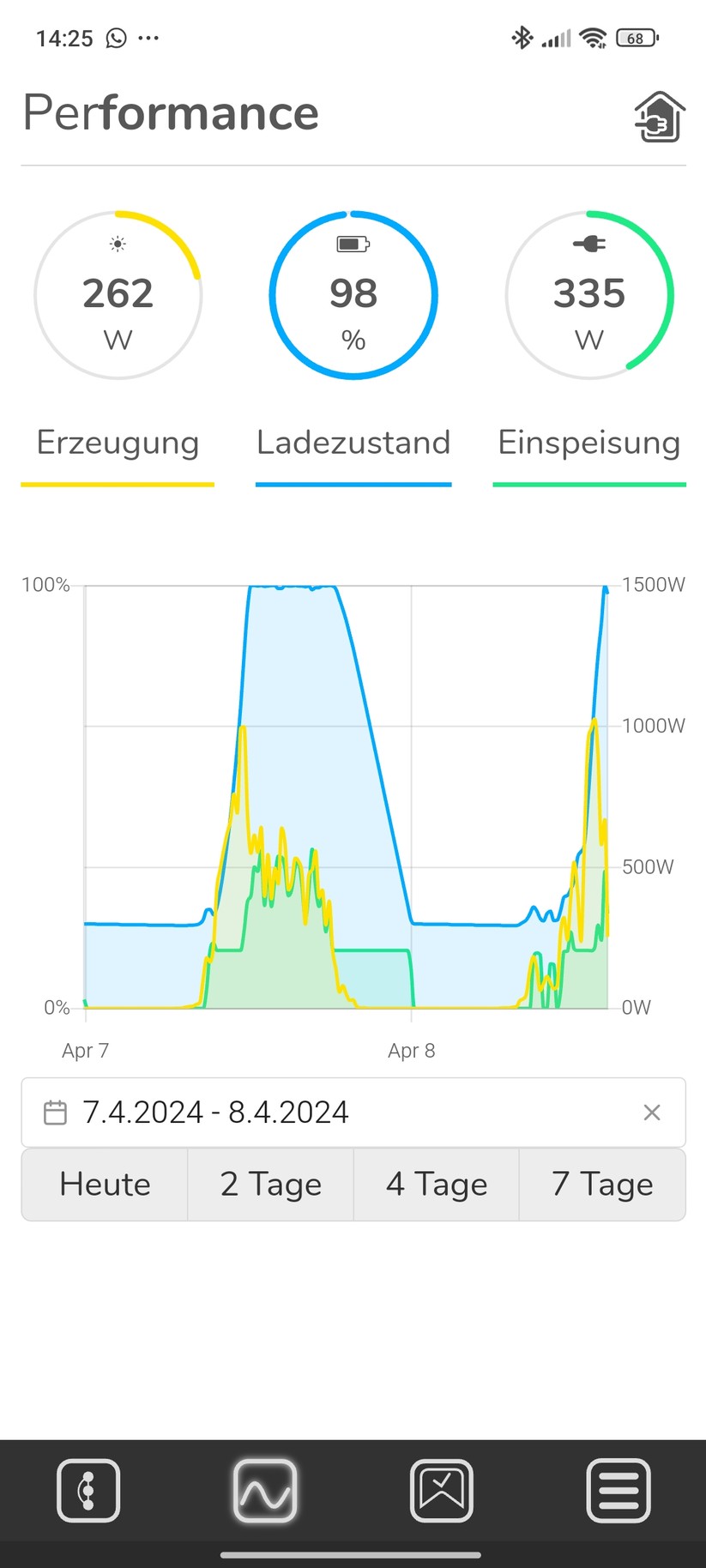
Task: Open the bottom tab with check picture icon
Action: pyautogui.click(x=442, y=1491)
